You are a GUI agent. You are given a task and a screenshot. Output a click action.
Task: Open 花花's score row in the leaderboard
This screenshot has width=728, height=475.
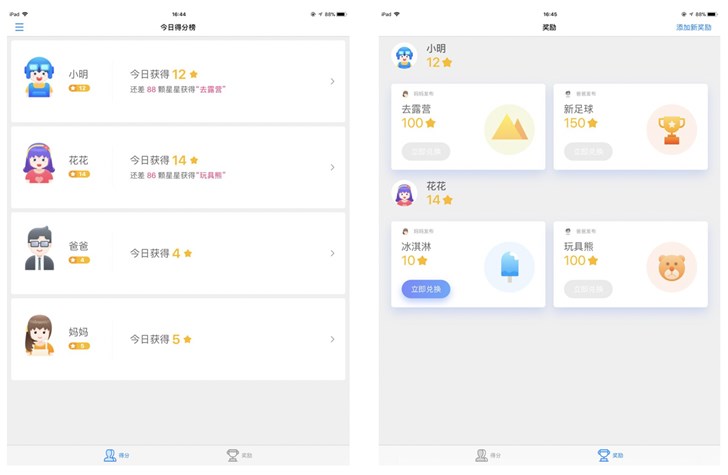(x=178, y=167)
